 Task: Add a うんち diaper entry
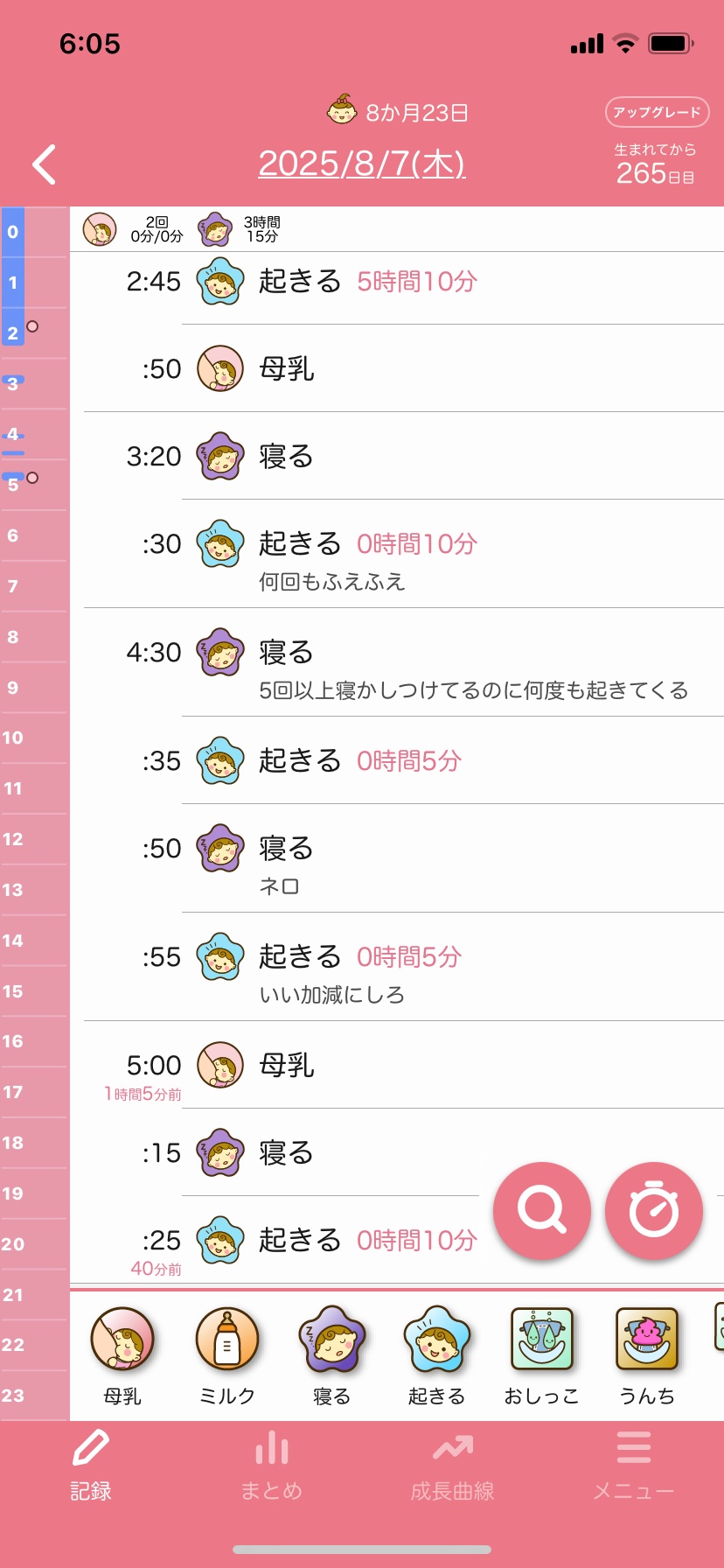click(647, 1353)
